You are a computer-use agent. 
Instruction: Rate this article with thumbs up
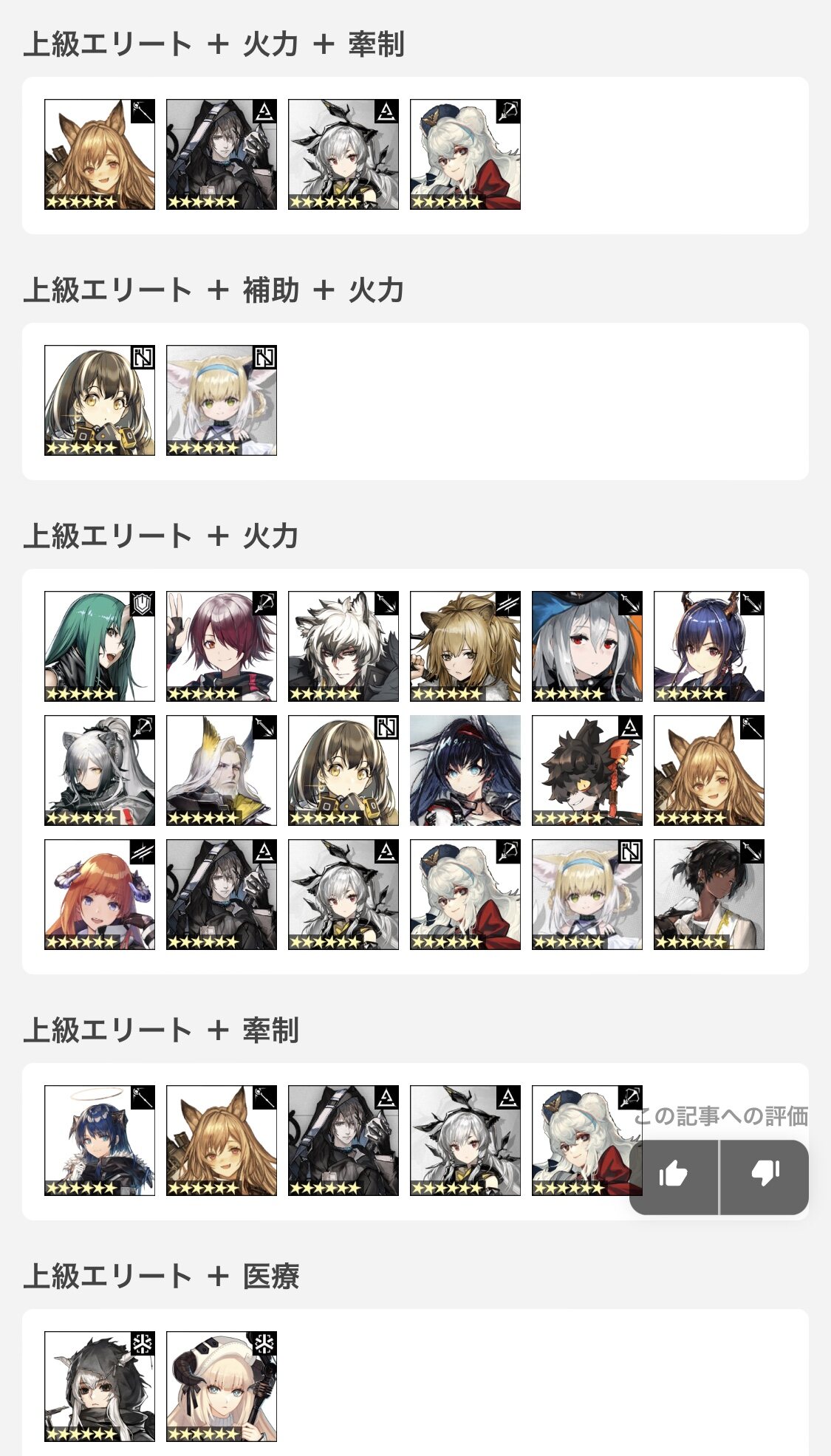pyautogui.click(x=674, y=1177)
